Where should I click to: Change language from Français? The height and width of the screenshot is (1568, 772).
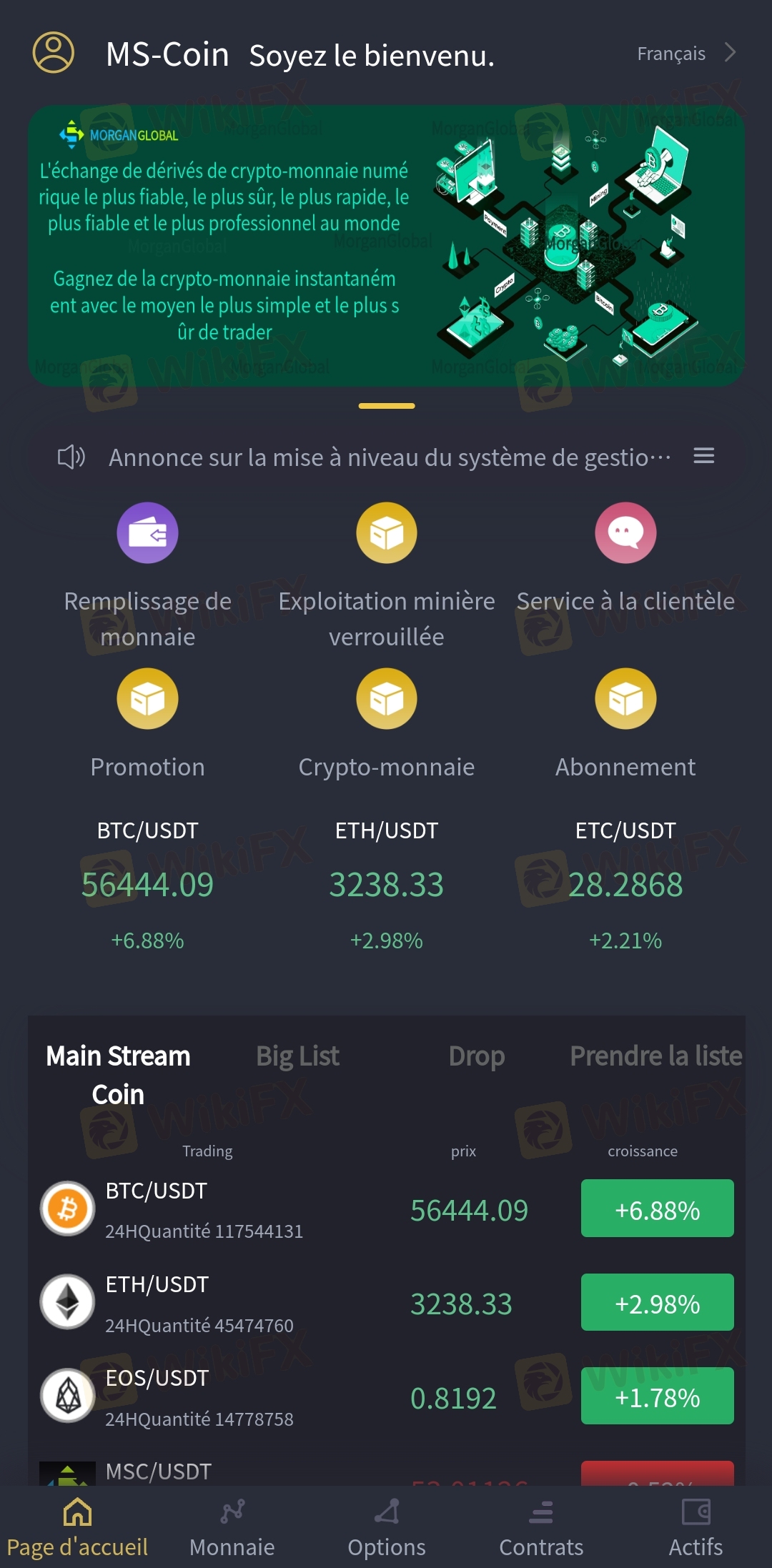click(x=685, y=54)
